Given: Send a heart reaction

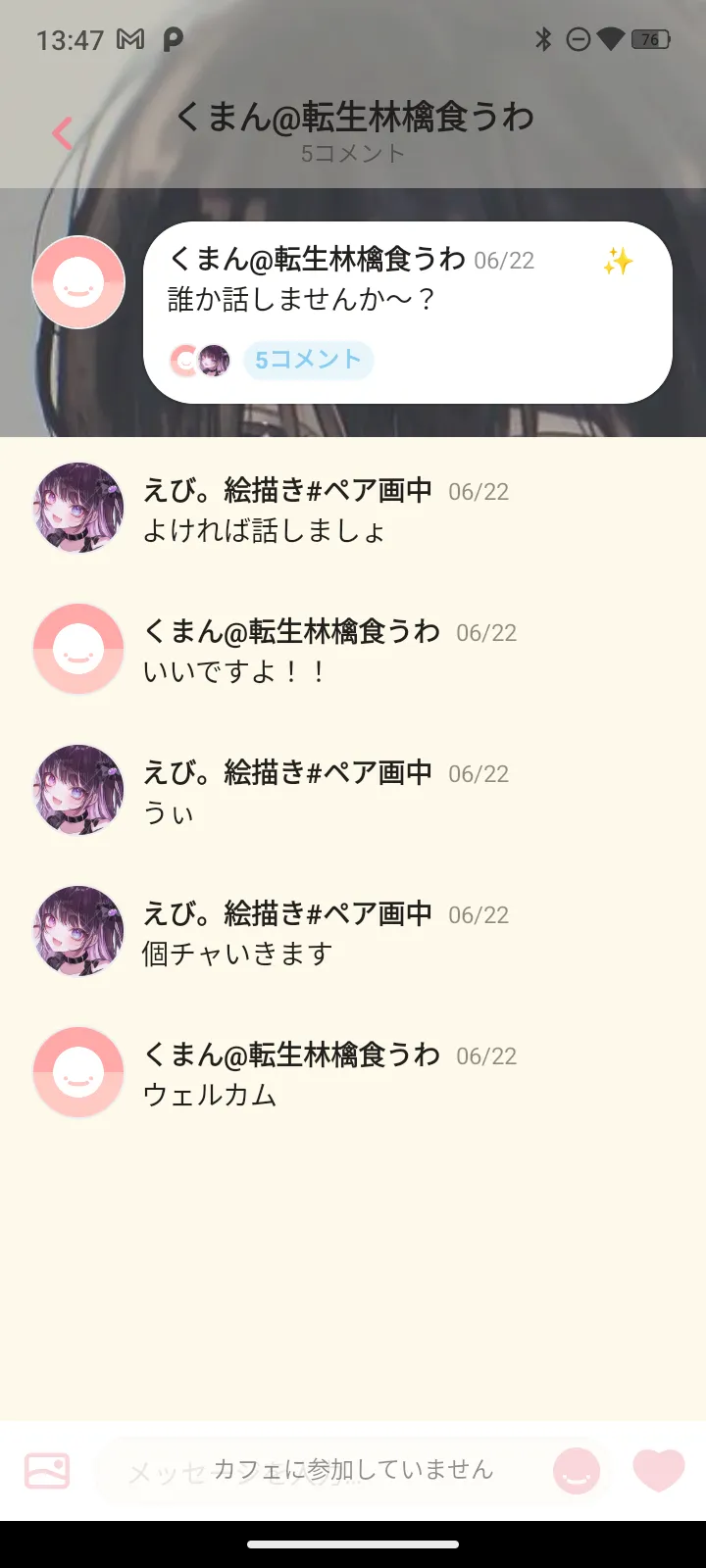Looking at the screenshot, I should [658, 1471].
